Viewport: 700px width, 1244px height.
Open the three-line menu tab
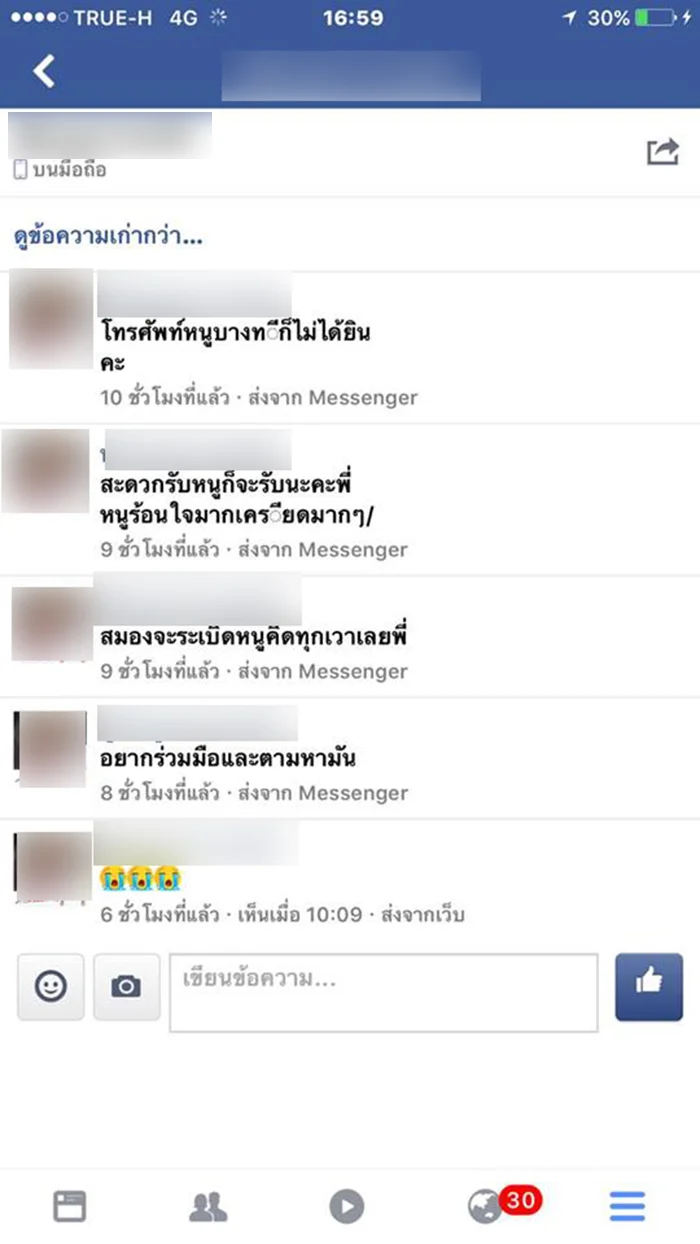[x=627, y=1207]
